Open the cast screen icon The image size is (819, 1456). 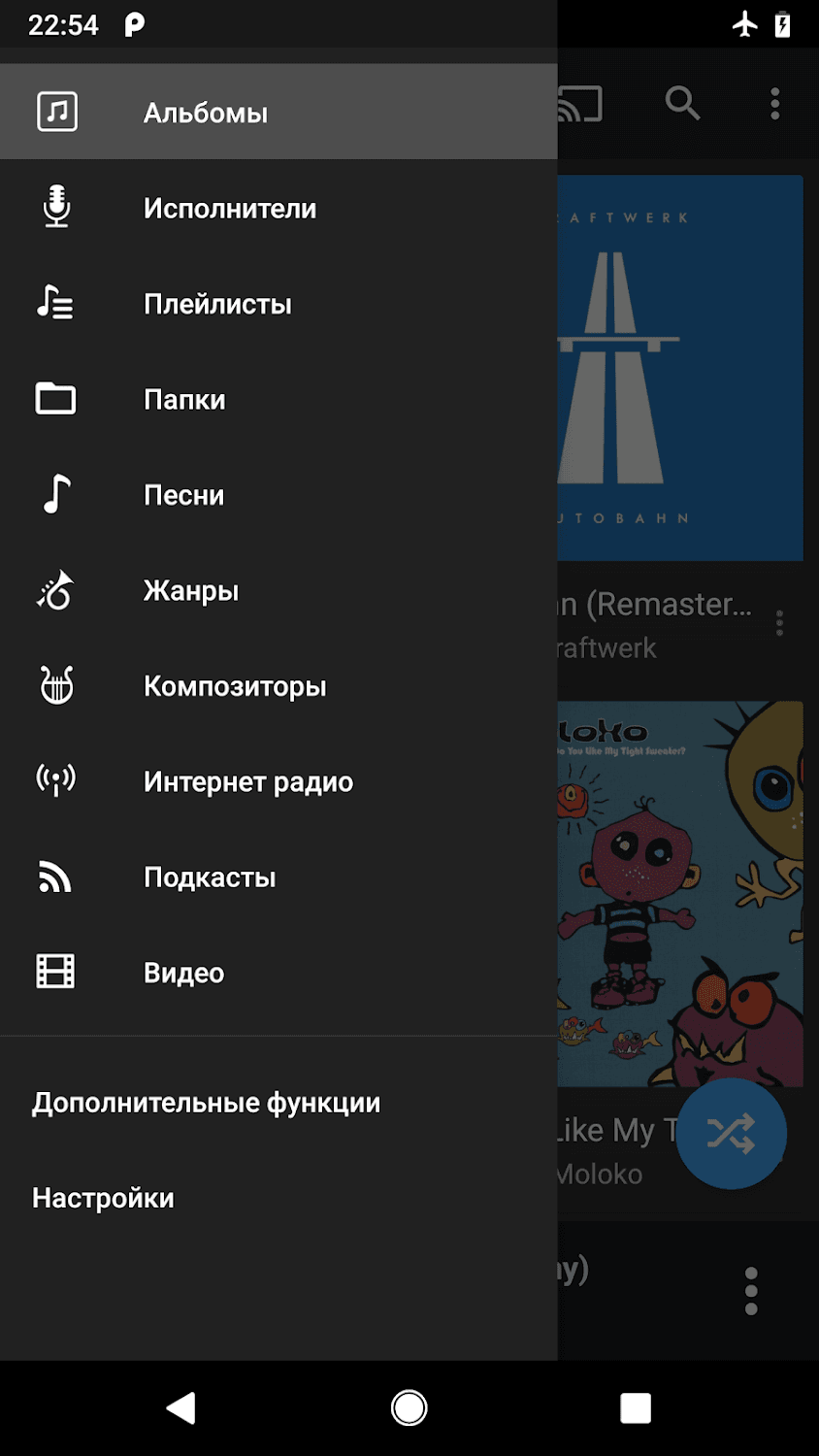point(580,103)
